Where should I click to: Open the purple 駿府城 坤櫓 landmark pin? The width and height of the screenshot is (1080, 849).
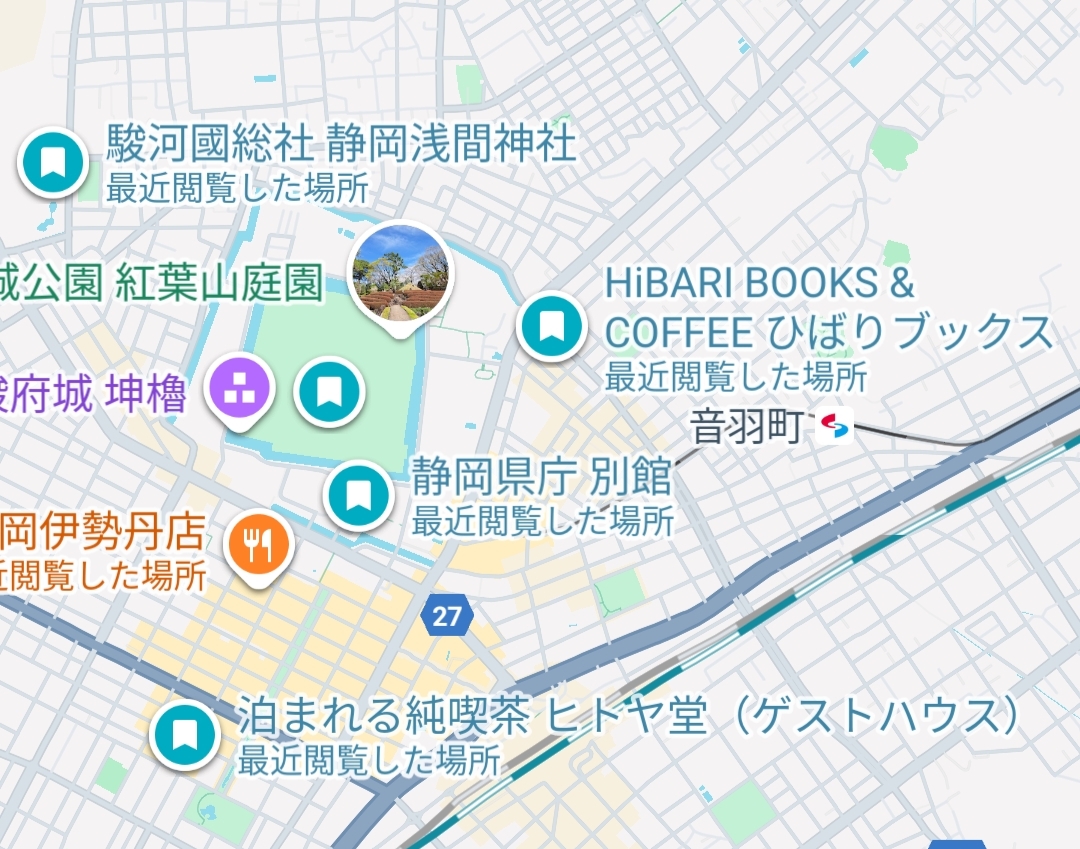240,389
